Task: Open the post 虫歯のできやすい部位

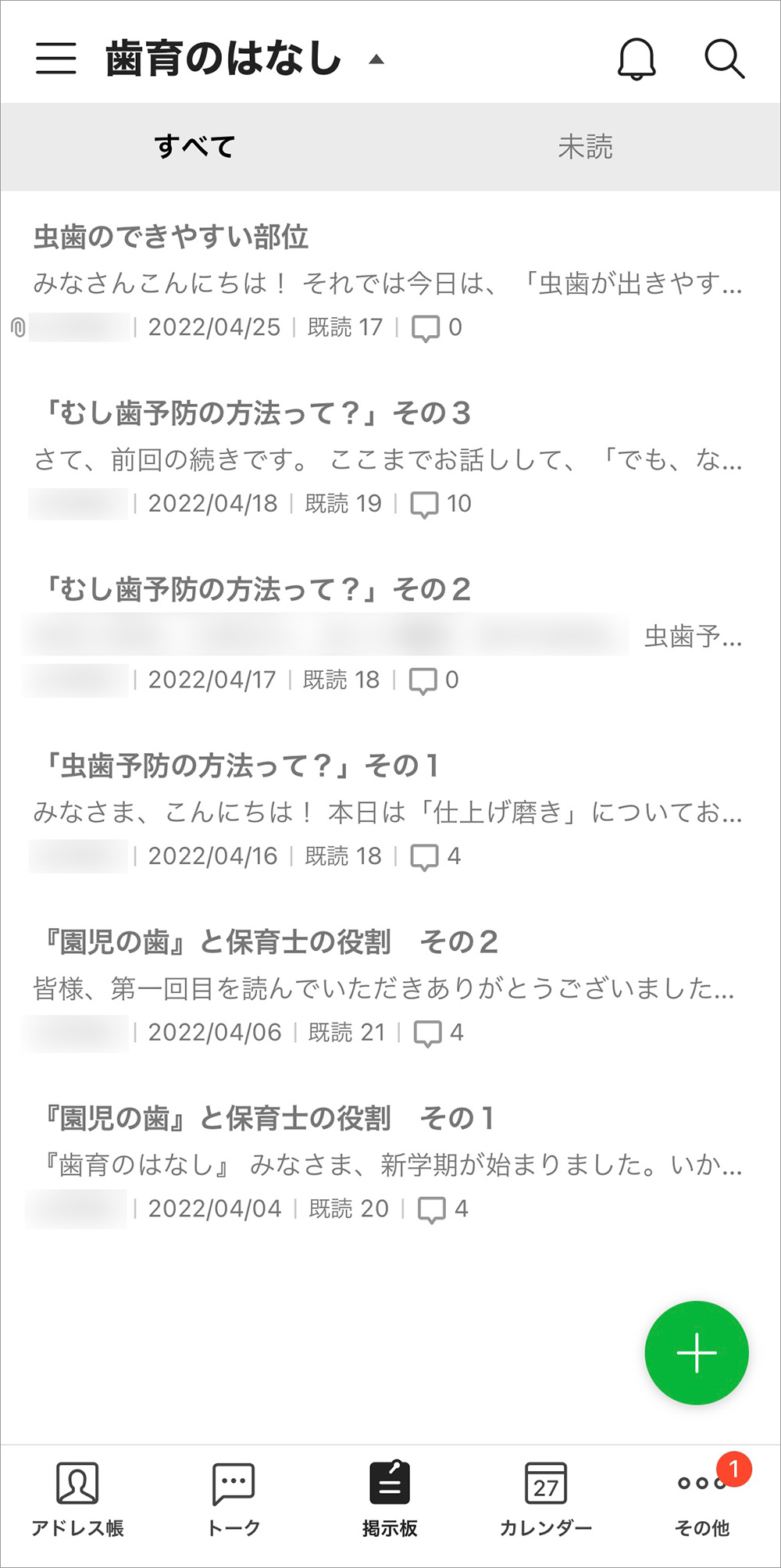Action: [x=171, y=237]
